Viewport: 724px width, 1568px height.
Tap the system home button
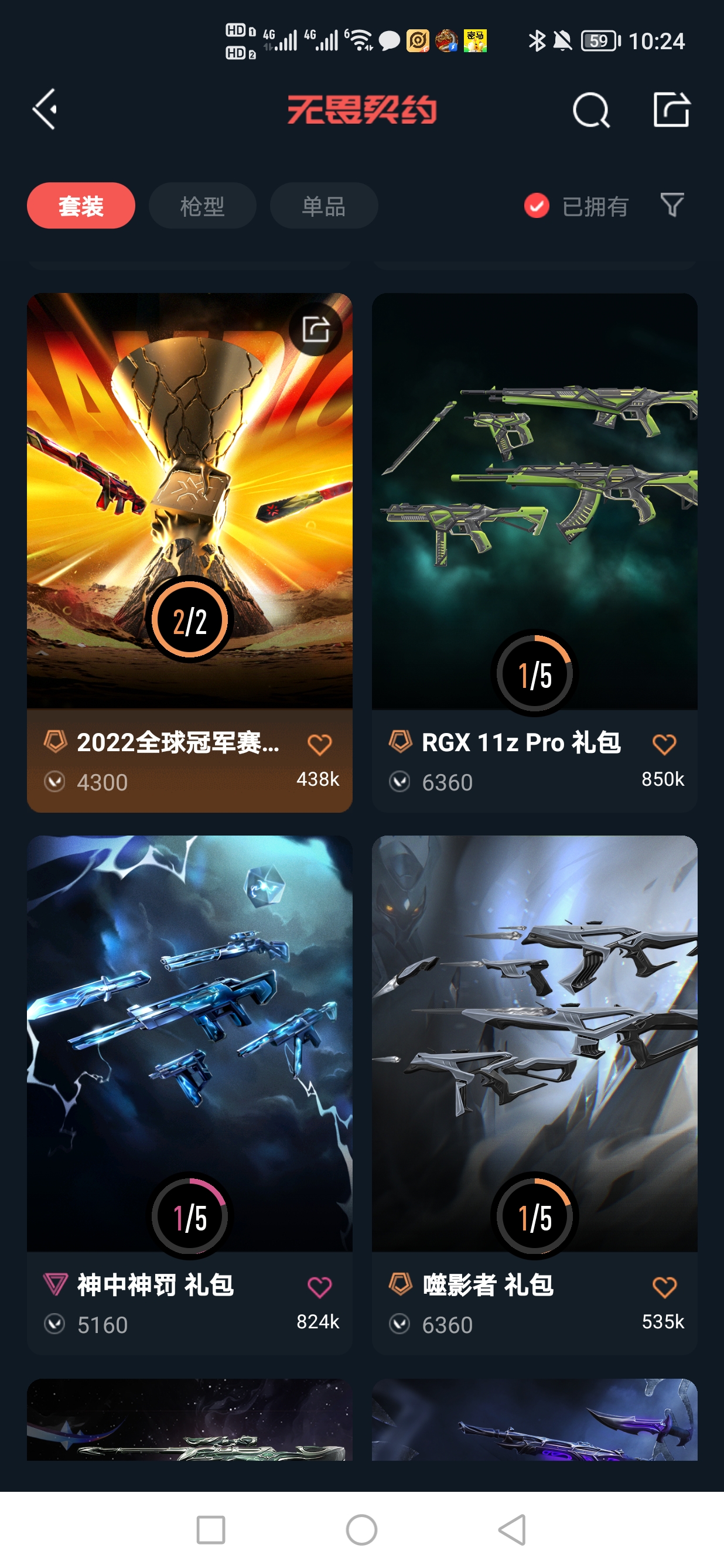pyautogui.click(x=361, y=1529)
